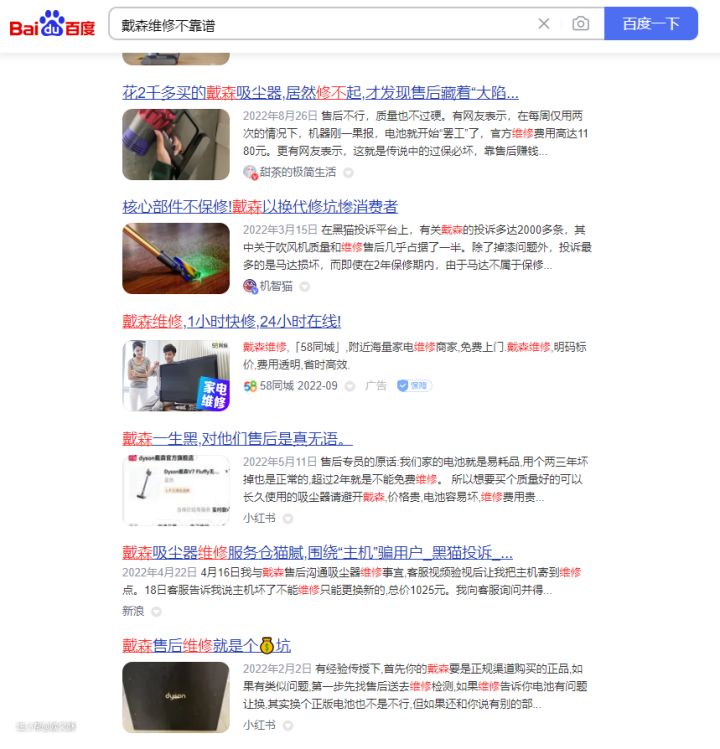Viewport: 720px width, 749px height.
Task: Clear the search query with the X icon
Action: (544, 24)
